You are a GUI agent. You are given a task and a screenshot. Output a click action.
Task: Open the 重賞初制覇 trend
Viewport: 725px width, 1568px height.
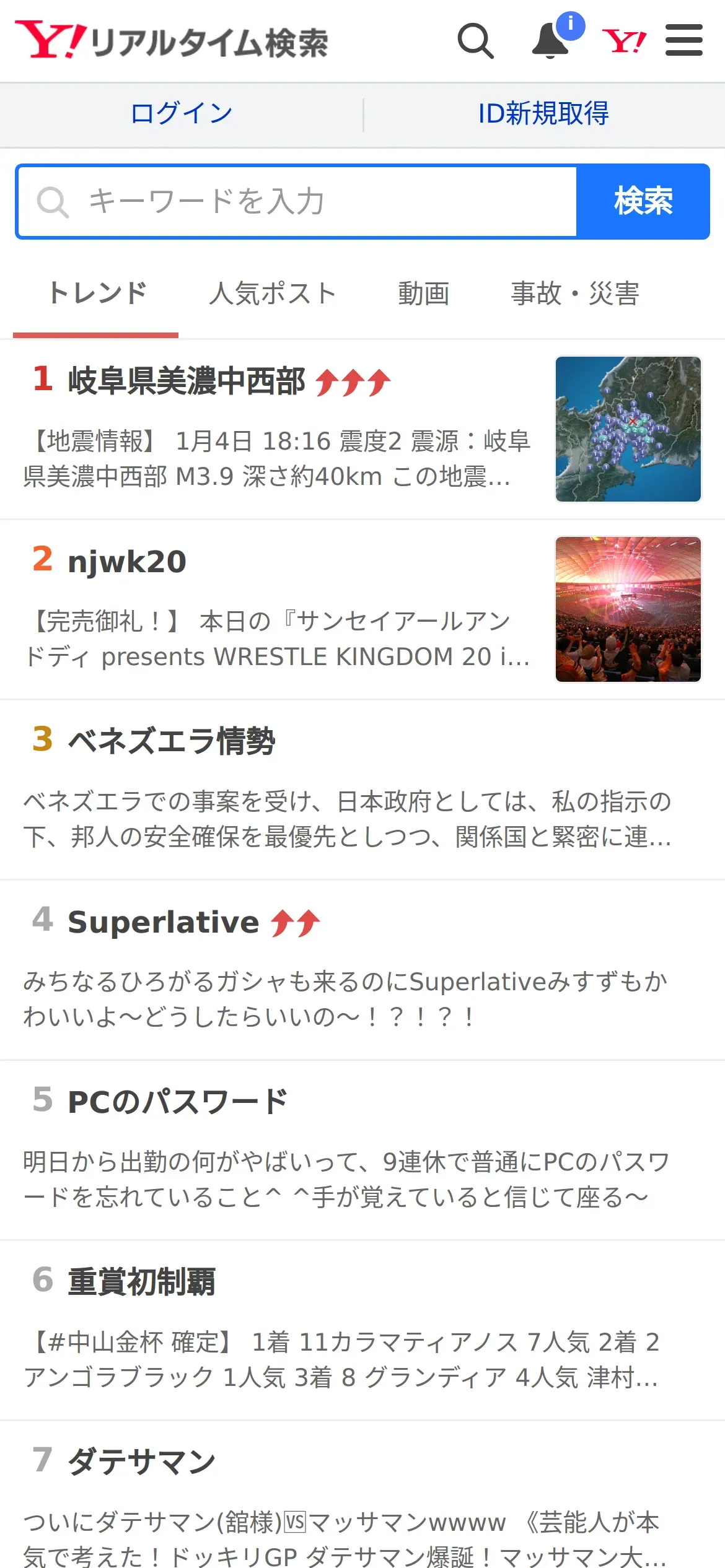click(x=142, y=1282)
